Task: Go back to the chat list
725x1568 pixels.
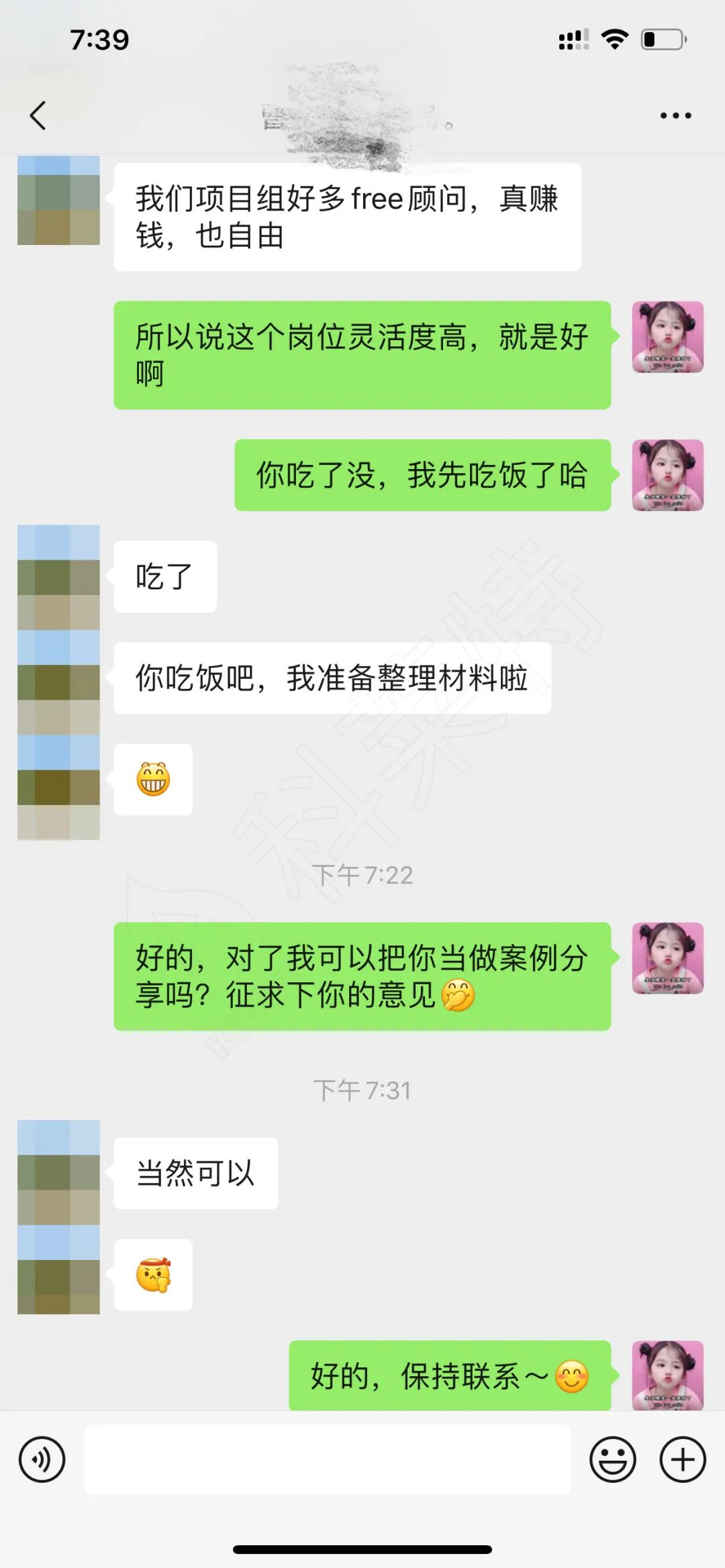Action: 38,115
